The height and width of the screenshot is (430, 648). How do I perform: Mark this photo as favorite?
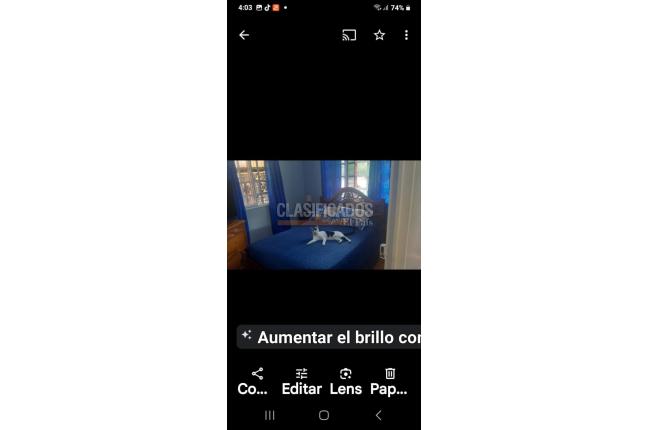[x=379, y=35]
